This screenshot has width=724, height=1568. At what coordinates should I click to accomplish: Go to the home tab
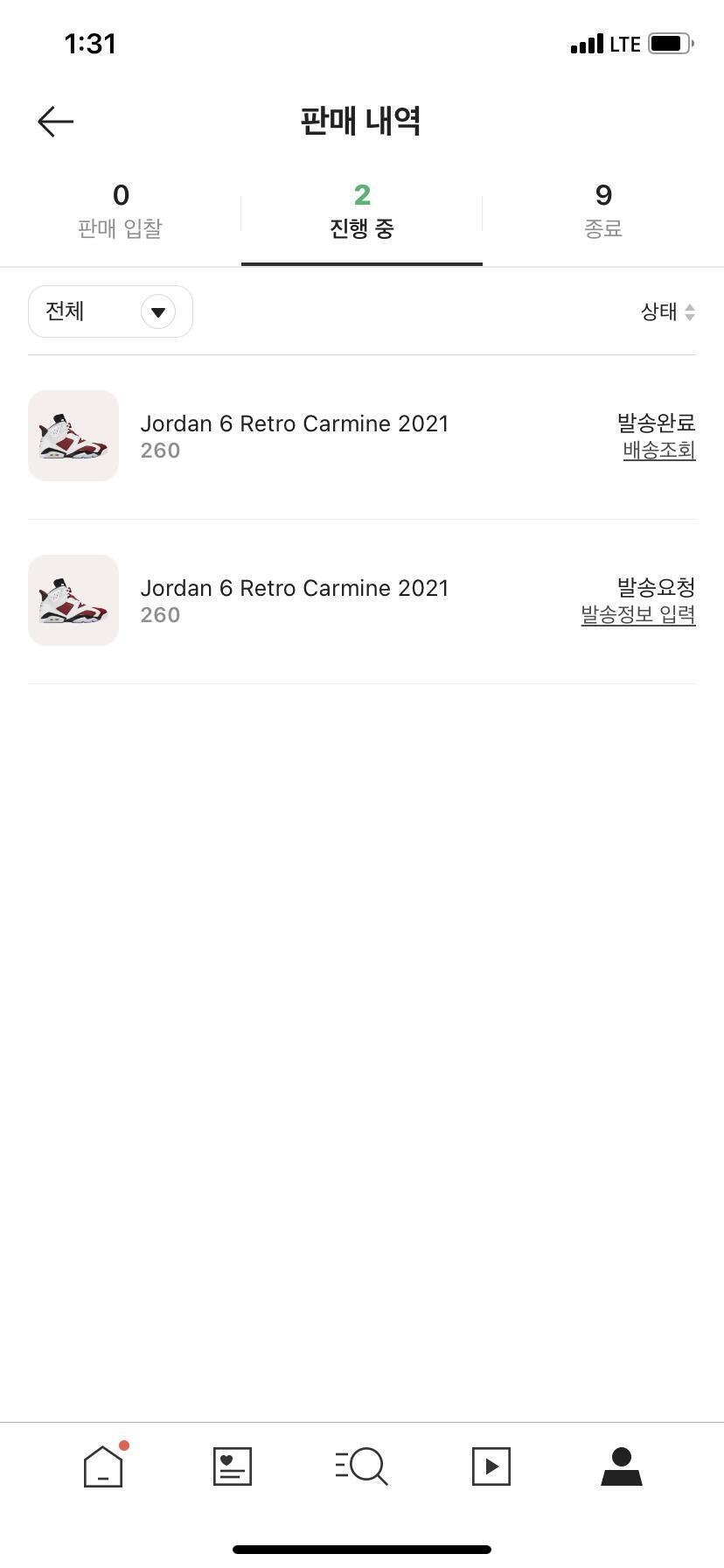103,1466
